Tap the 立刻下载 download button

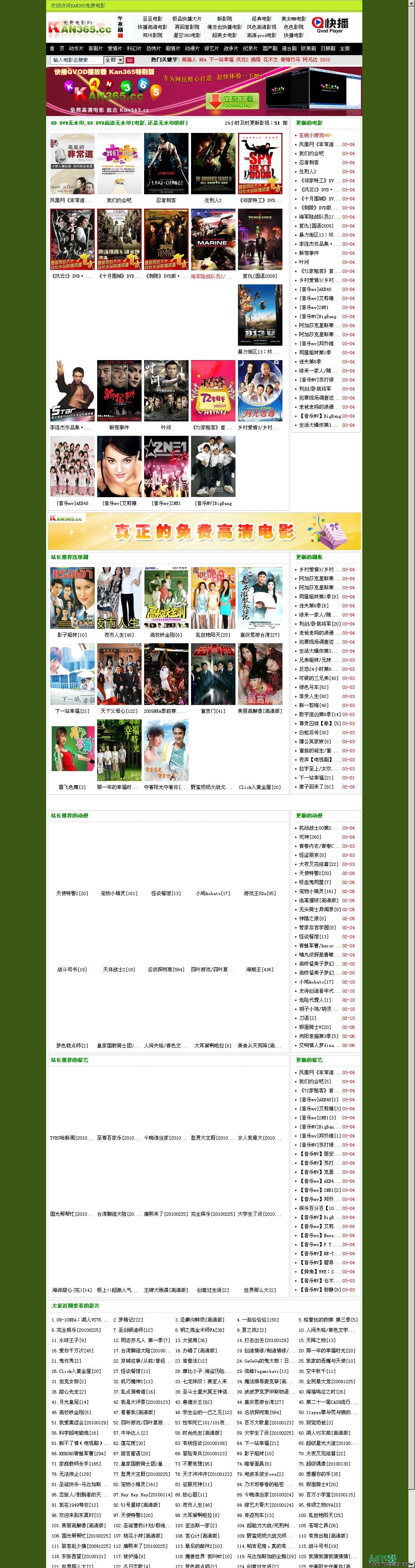(232, 101)
